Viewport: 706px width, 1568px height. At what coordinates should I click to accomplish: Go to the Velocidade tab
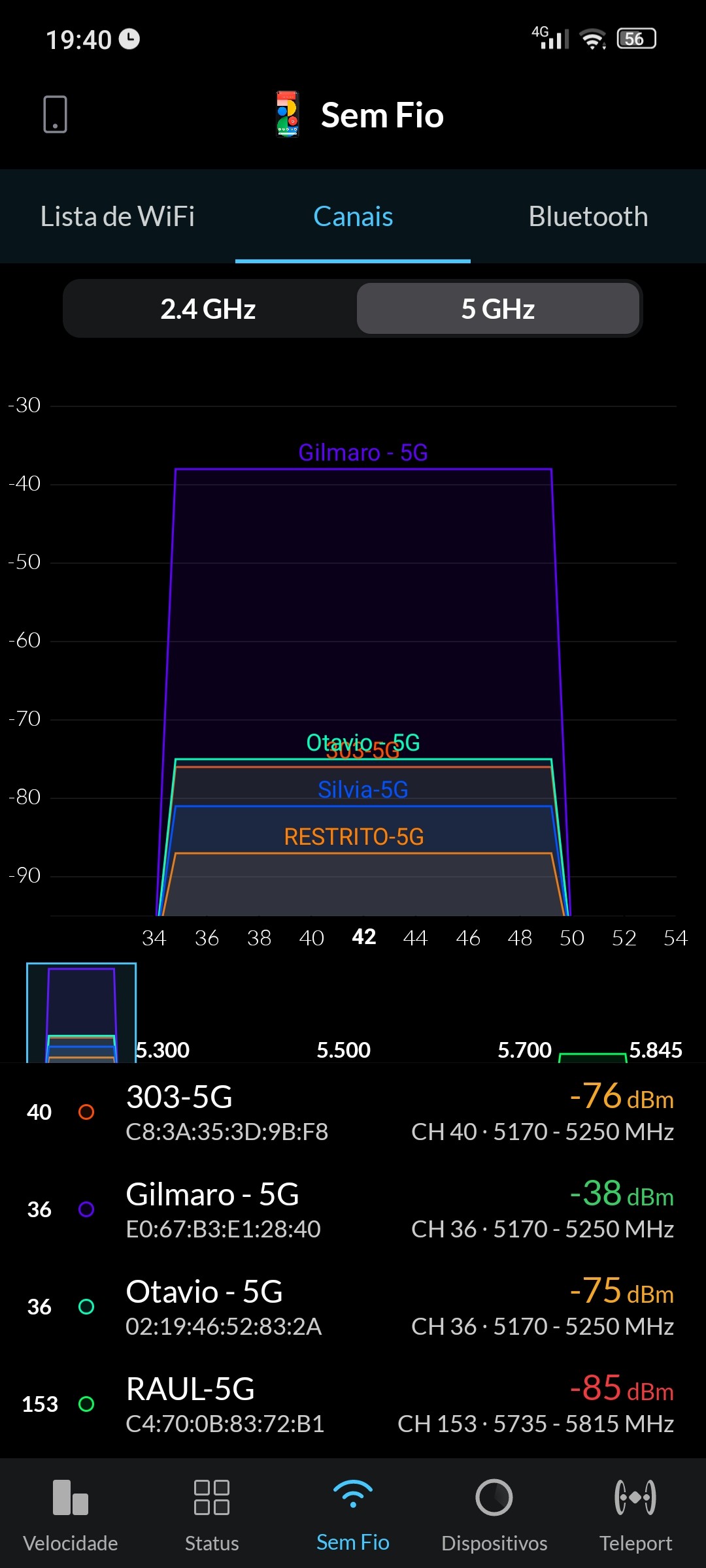(x=71, y=1514)
